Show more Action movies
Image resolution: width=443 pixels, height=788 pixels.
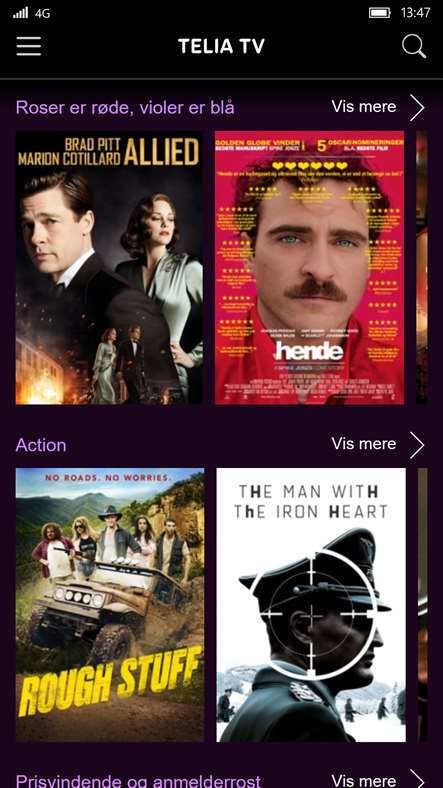tap(378, 444)
